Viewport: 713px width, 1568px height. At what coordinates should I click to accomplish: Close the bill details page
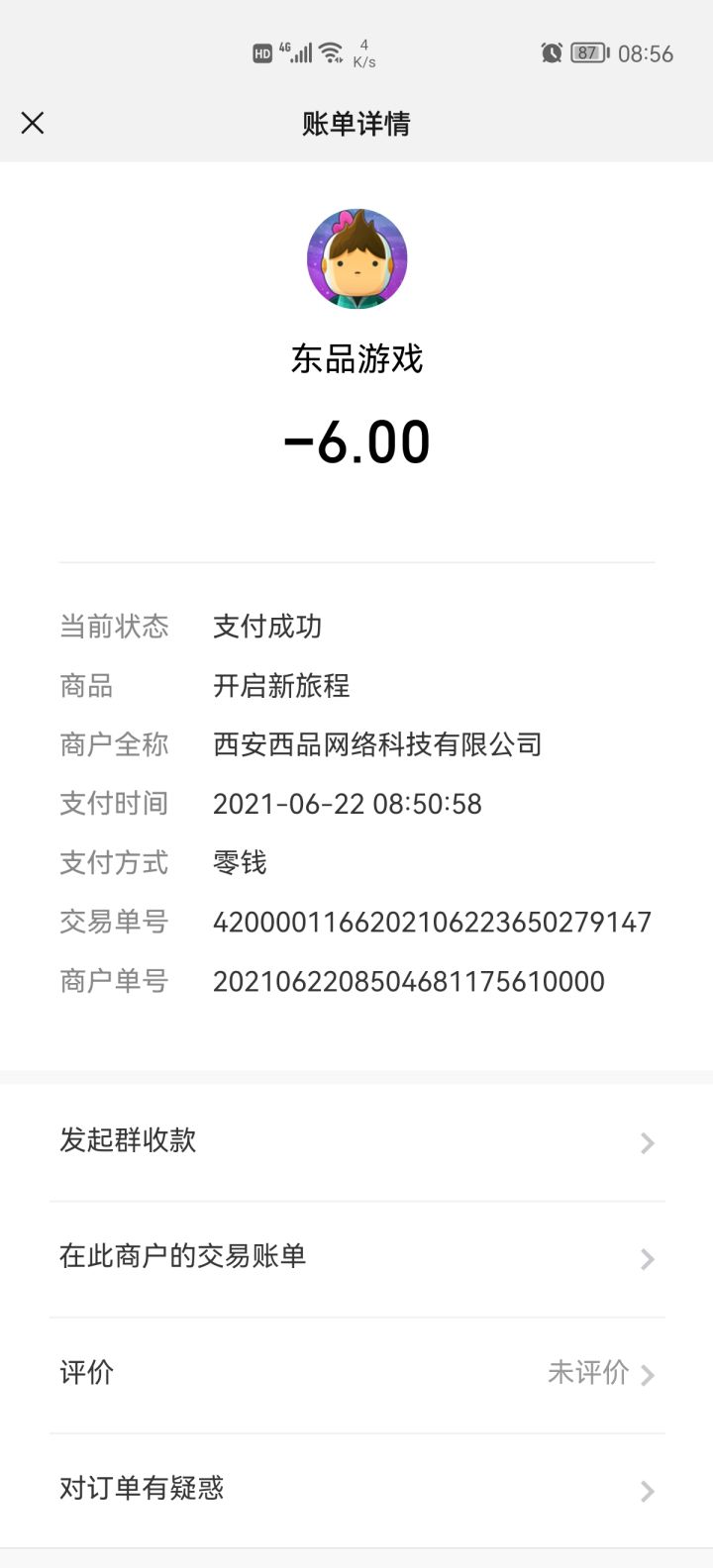(33, 123)
